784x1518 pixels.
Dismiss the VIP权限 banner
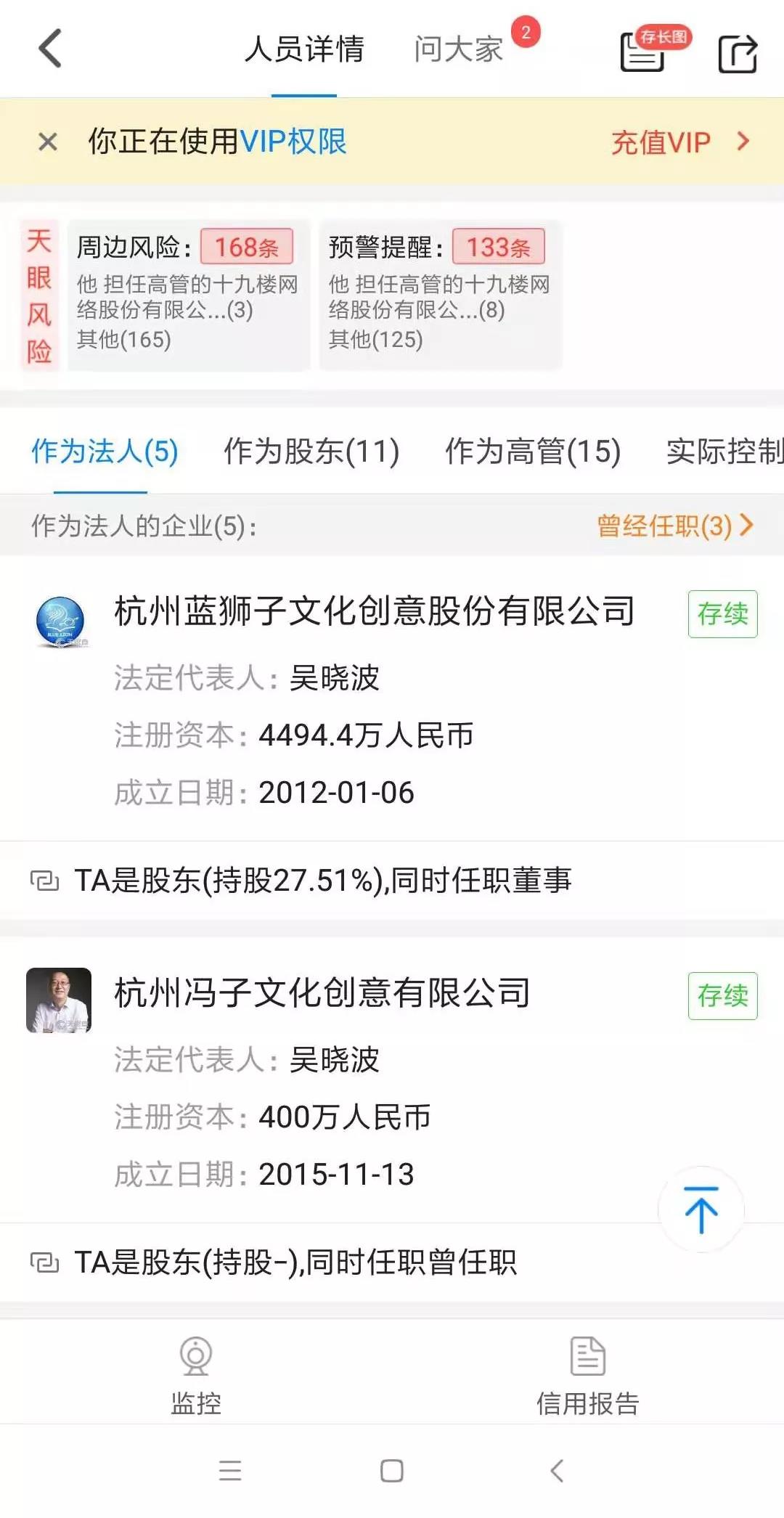pos(48,142)
